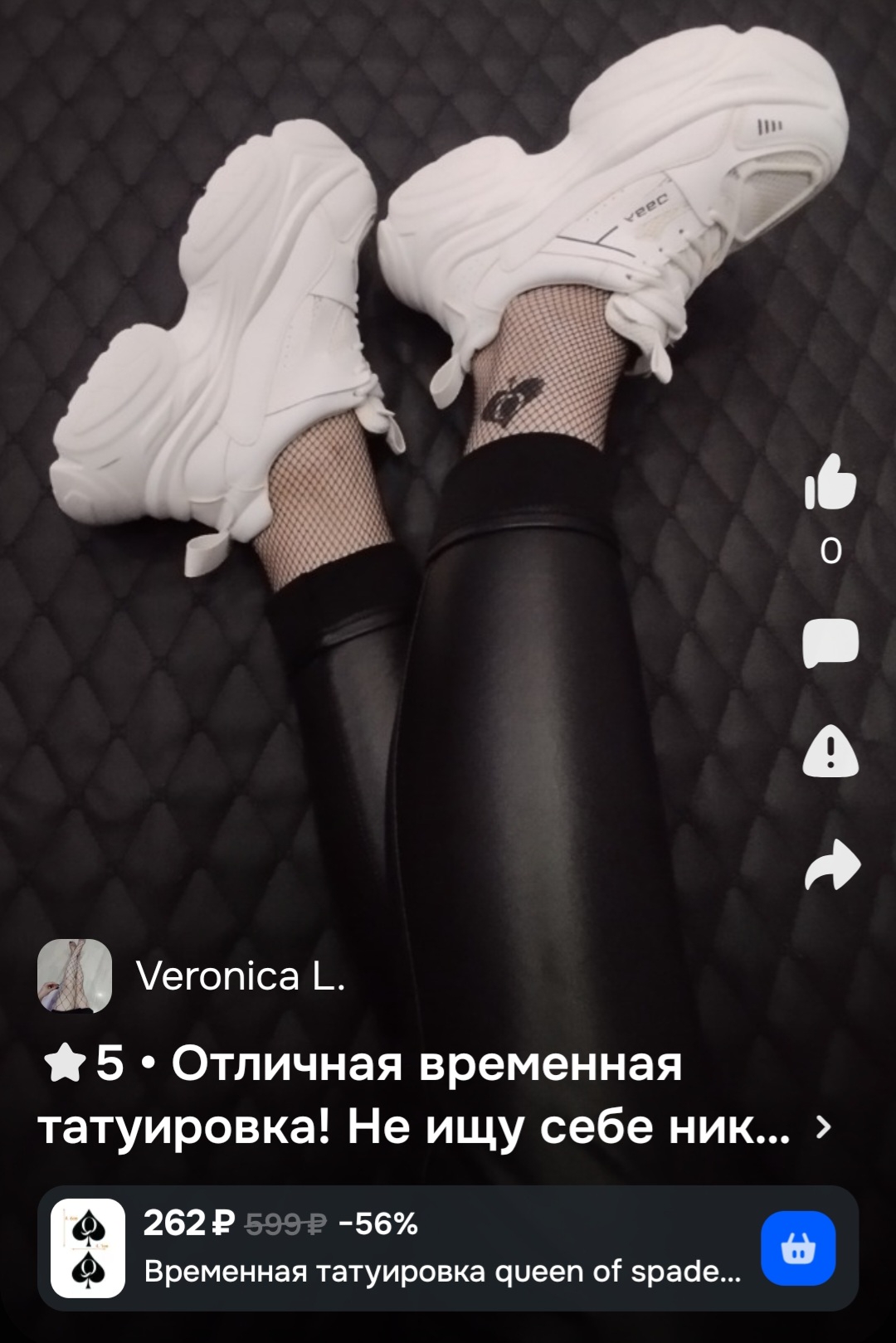Viewport: 896px width, 1343px height.
Task: Open Veronica L.'s profile avatar
Action: coord(75,976)
